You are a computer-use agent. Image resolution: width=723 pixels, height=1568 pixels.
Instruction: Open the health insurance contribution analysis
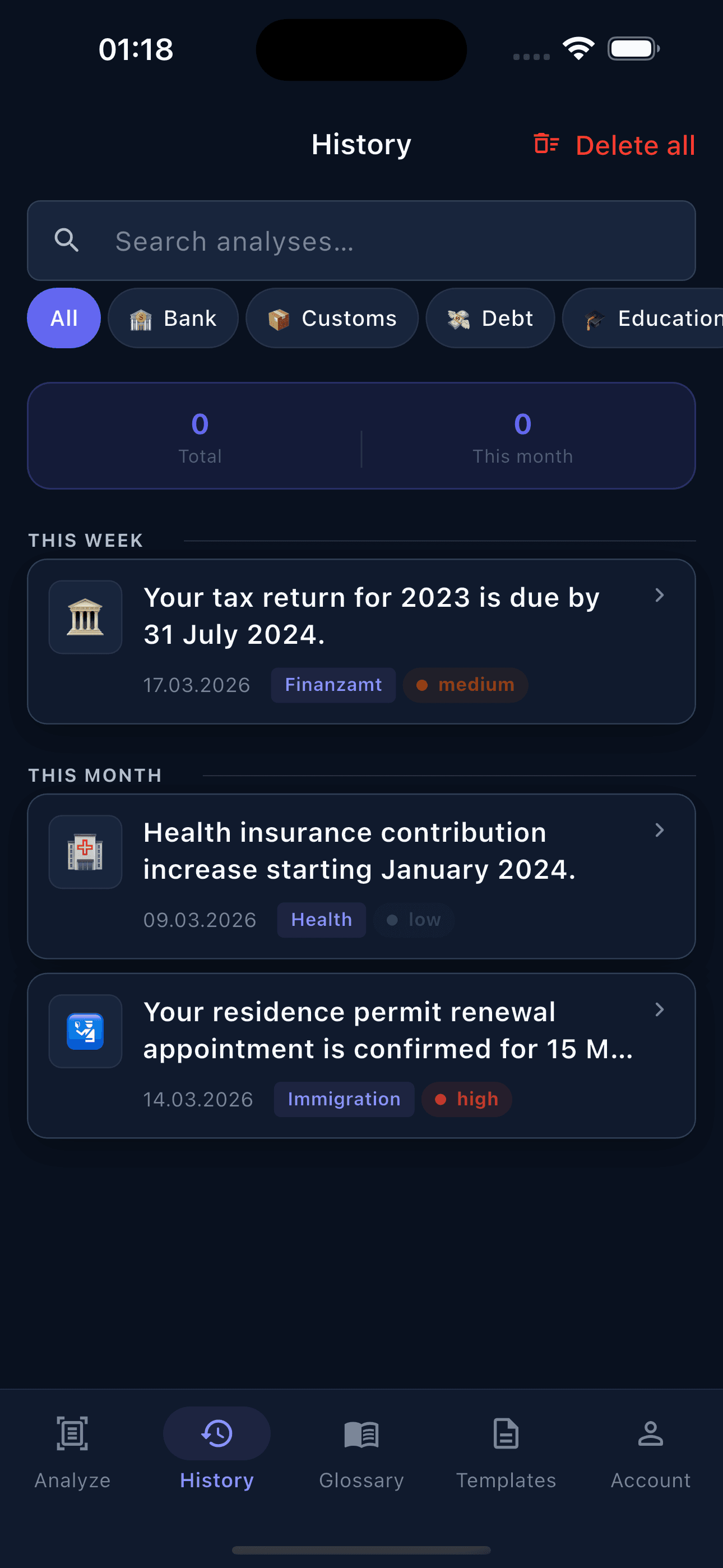[x=361, y=877]
